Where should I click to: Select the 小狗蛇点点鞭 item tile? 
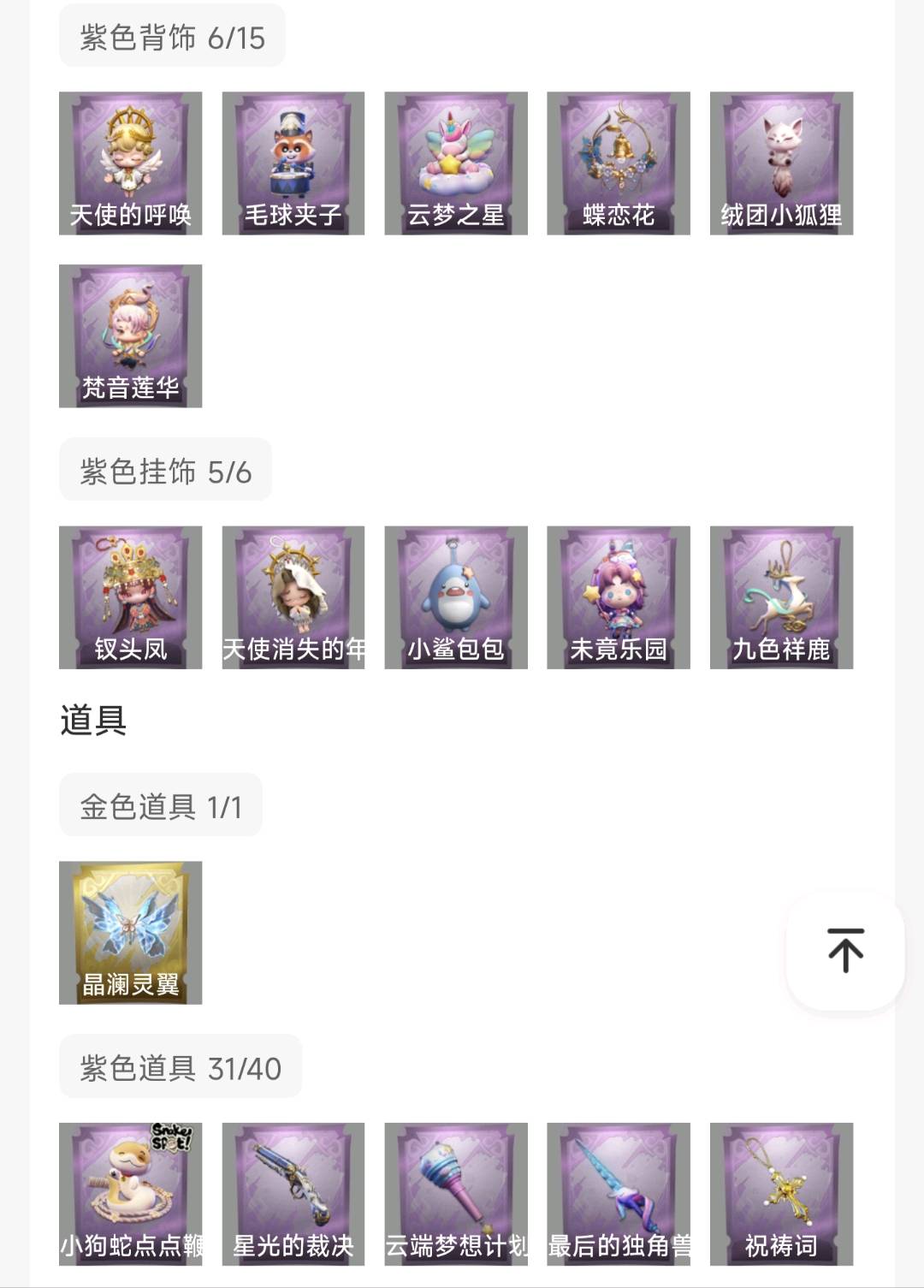pos(130,1194)
